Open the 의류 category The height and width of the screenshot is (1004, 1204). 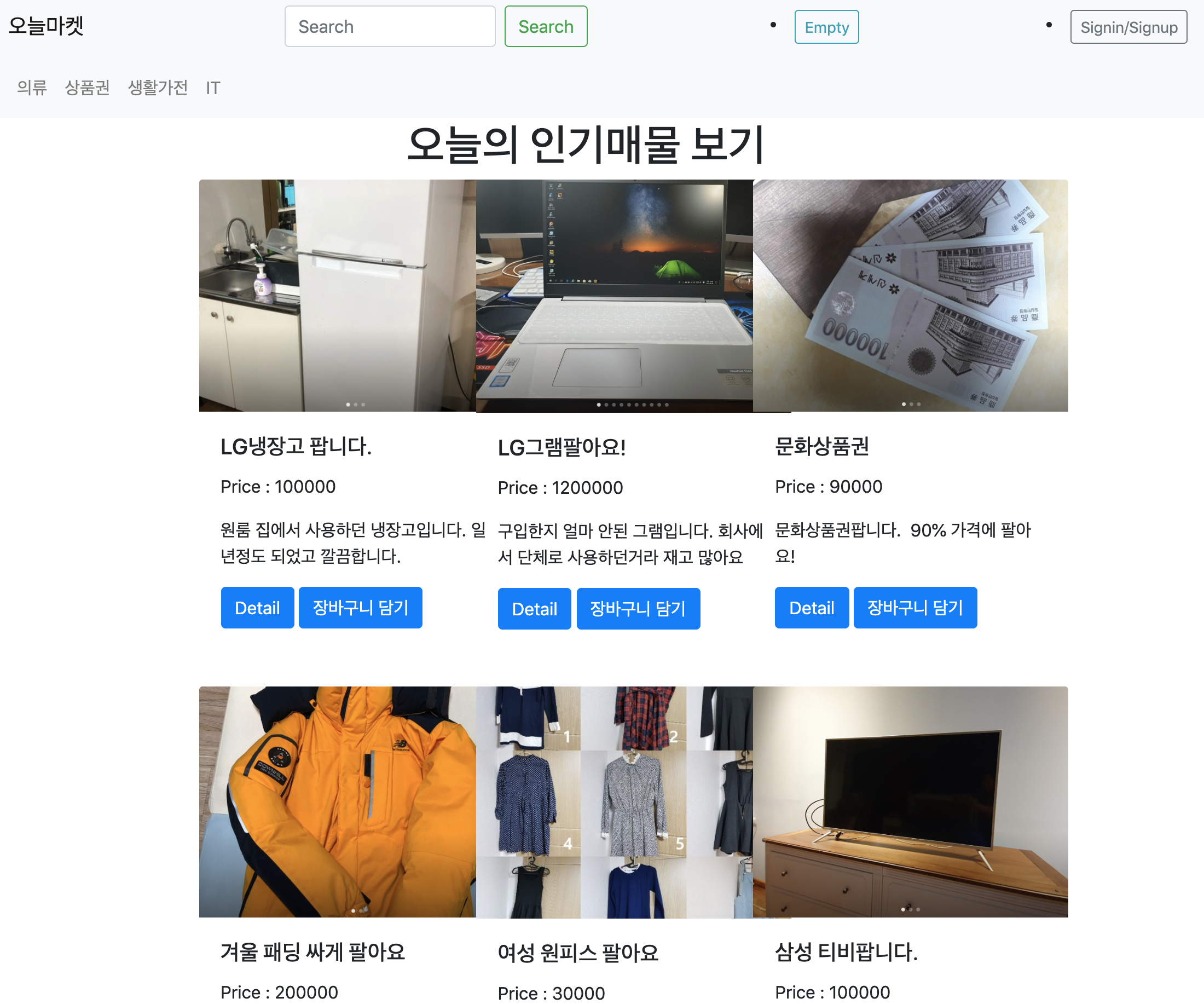pos(32,88)
